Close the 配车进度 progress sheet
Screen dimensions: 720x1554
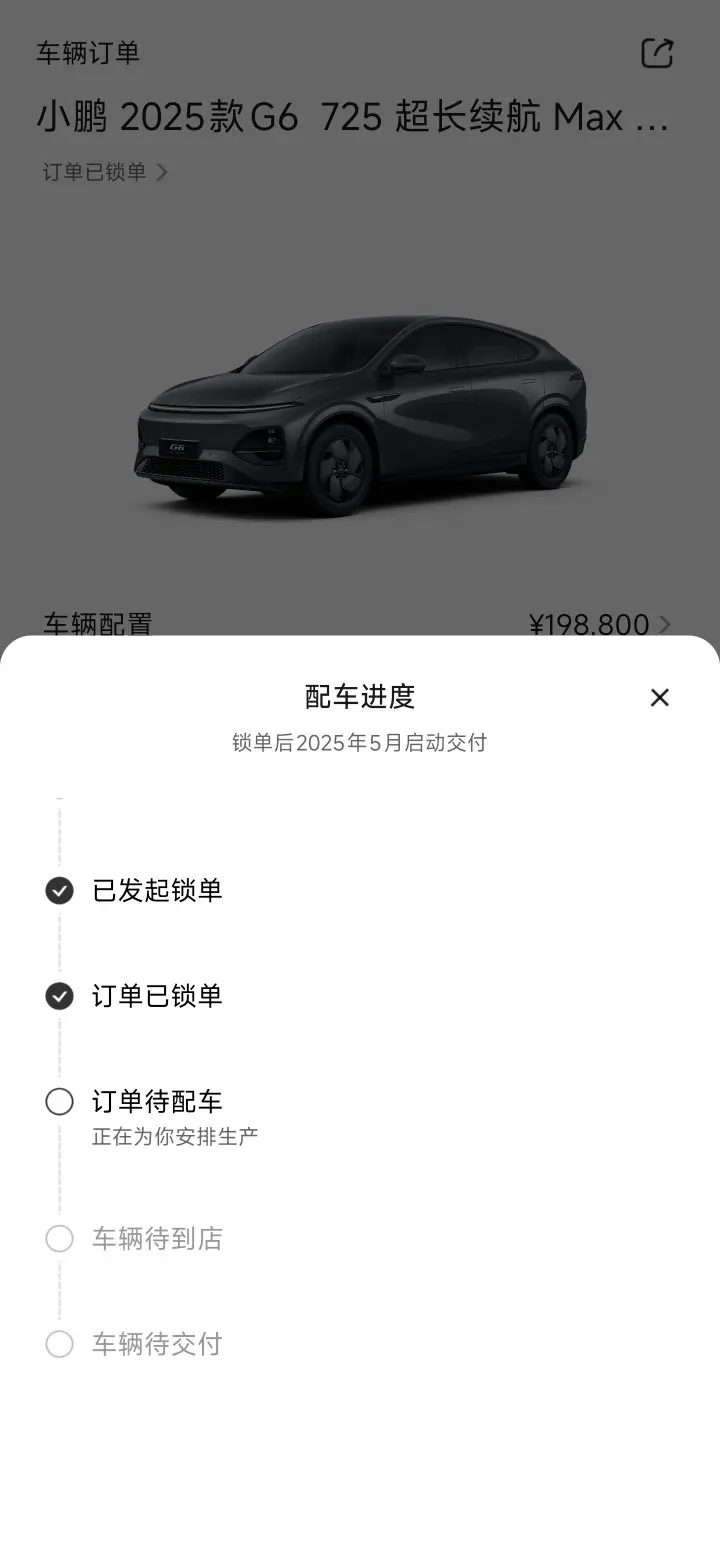coord(659,698)
